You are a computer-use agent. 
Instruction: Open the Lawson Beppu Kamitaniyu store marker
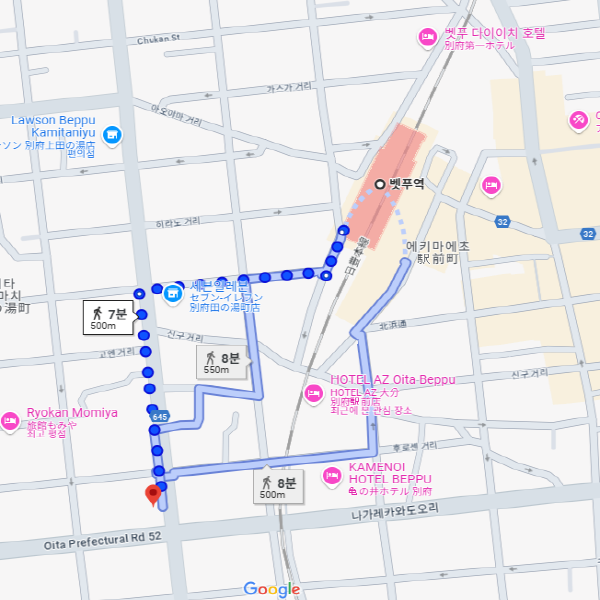click(x=111, y=134)
